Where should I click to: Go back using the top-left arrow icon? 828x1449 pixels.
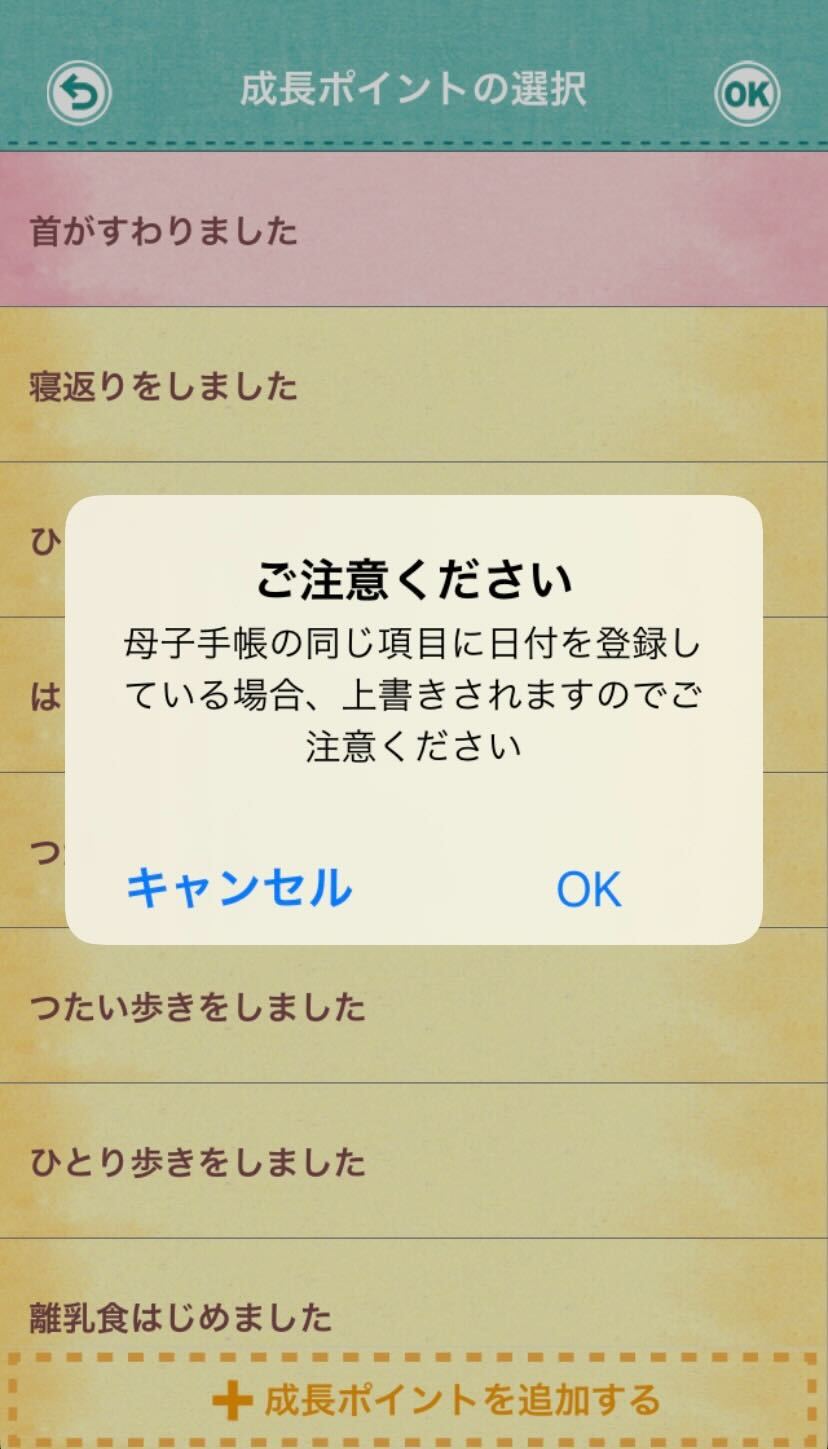click(79, 94)
